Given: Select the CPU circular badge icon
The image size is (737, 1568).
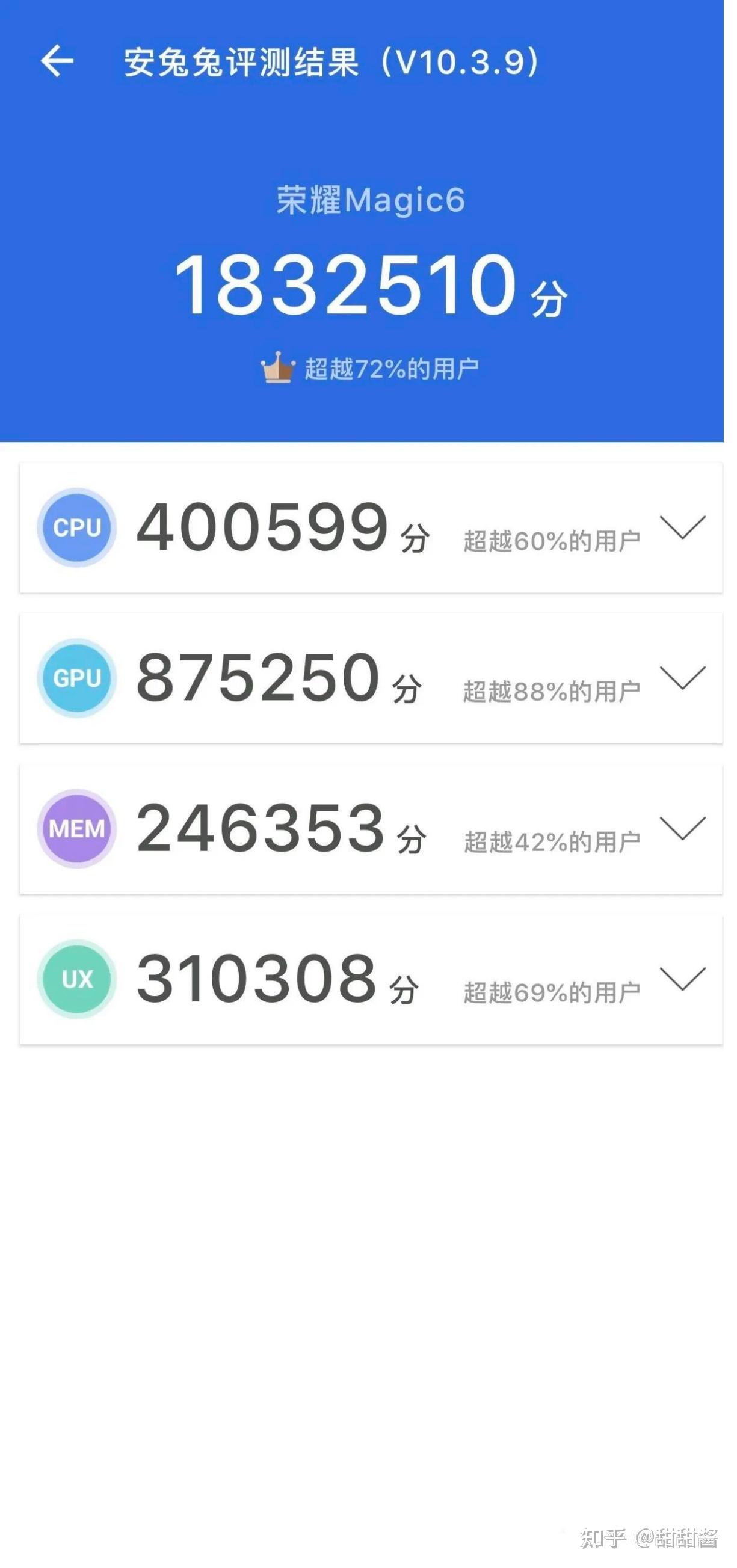Looking at the screenshot, I should click(x=76, y=527).
